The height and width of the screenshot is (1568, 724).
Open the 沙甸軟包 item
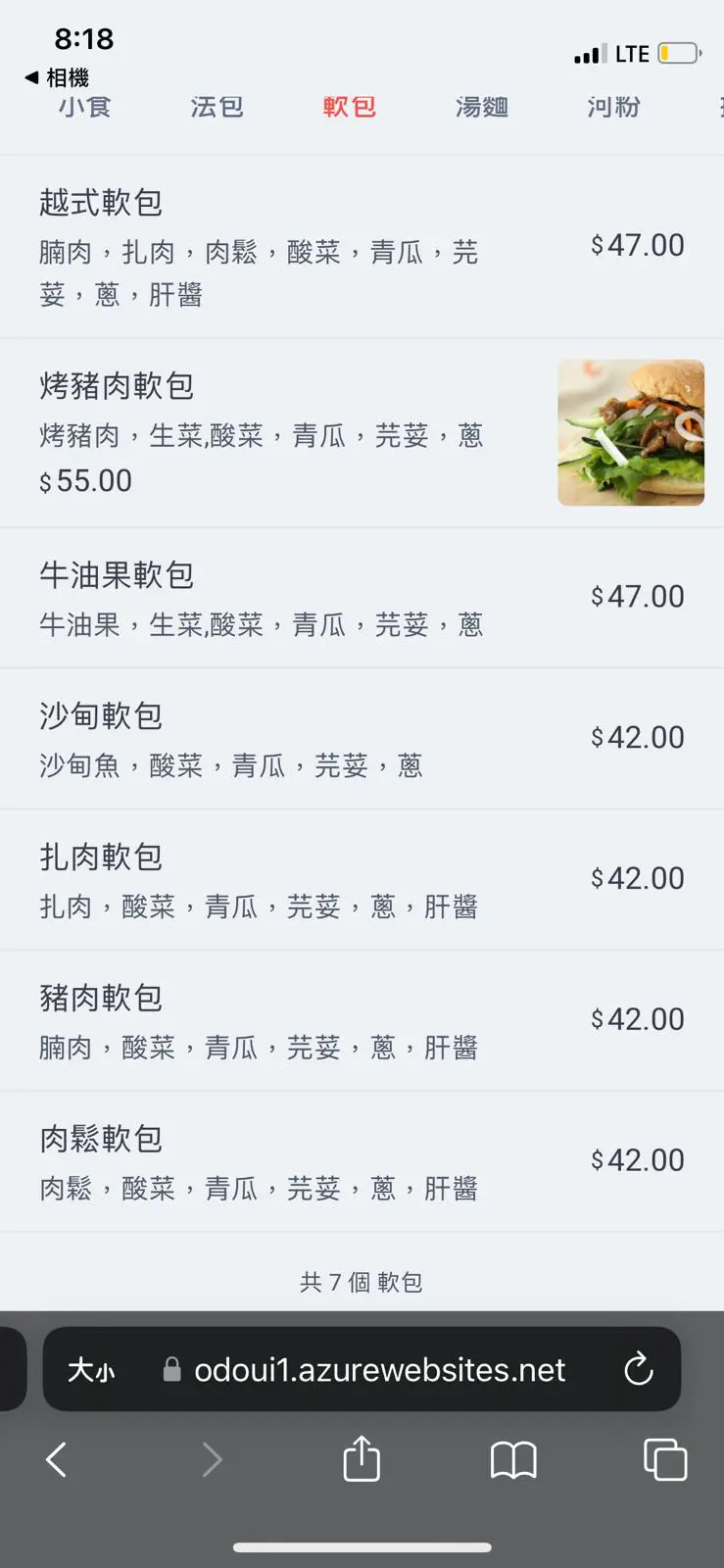(x=362, y=739)
